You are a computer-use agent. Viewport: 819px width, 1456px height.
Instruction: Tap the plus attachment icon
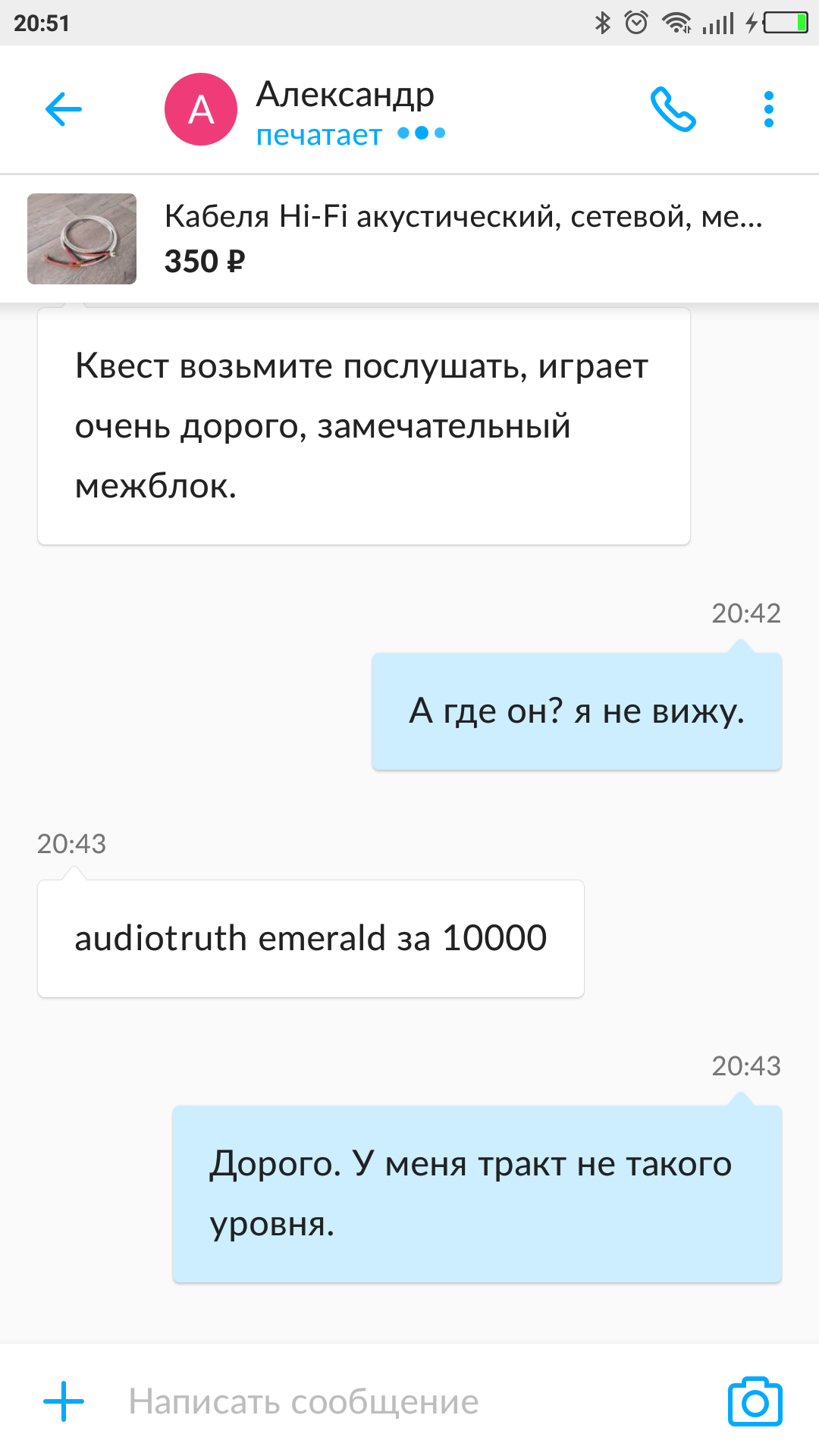click(64, 1401)
